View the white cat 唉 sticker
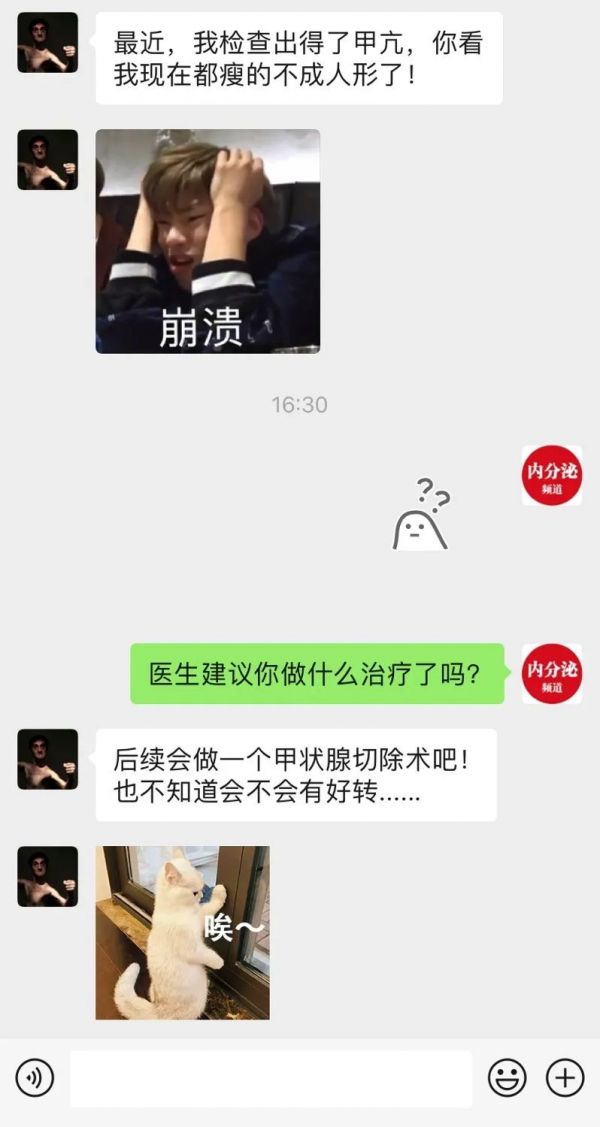Screen dimensions: 600x1127 pyautogui.click(x=182, y=932)
